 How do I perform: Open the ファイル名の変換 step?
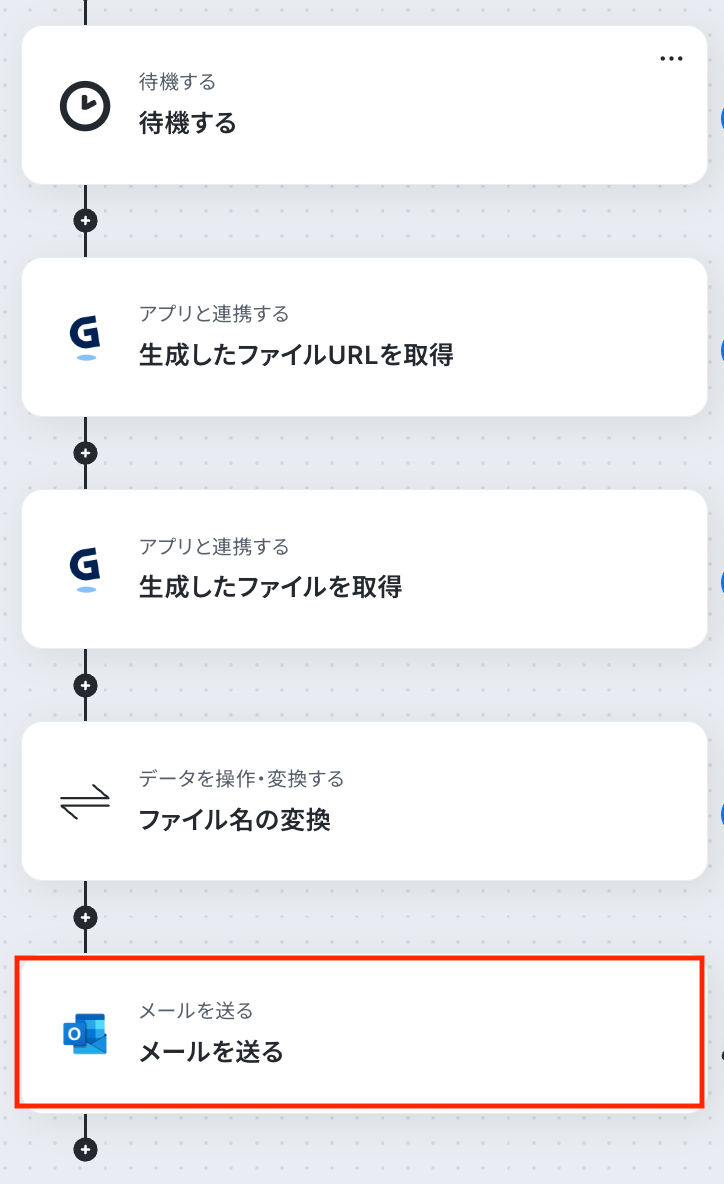364,801
